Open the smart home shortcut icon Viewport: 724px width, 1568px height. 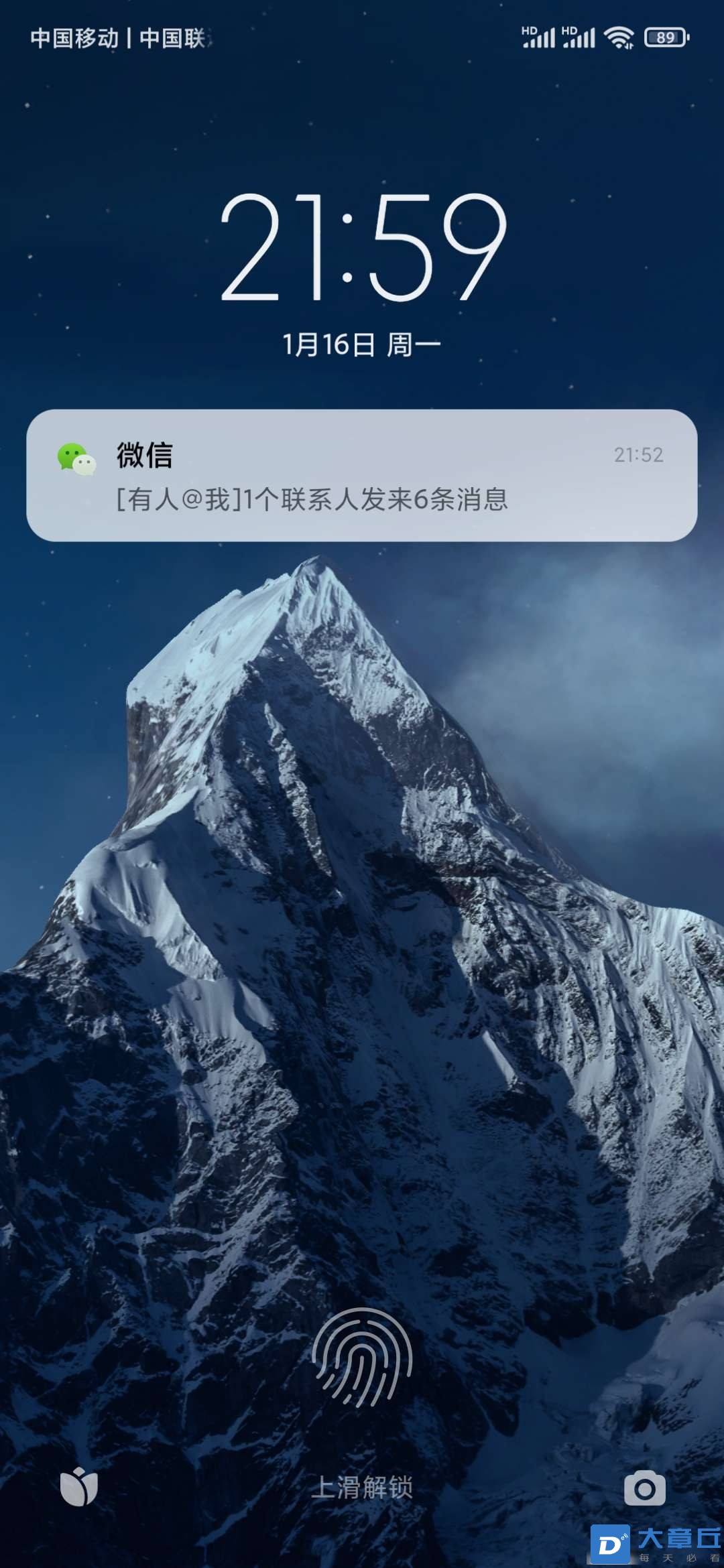[79, 1487]
